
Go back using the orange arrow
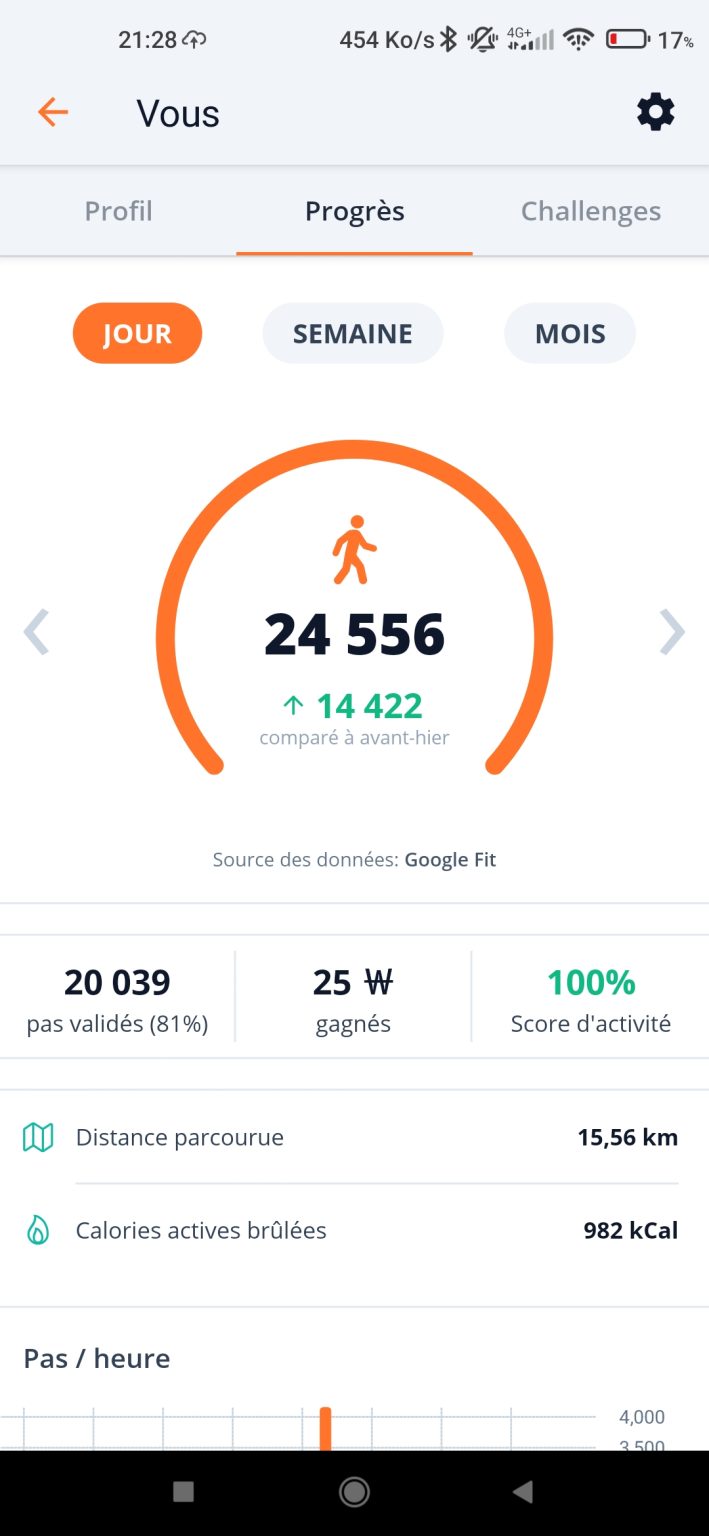coord(53,112)
